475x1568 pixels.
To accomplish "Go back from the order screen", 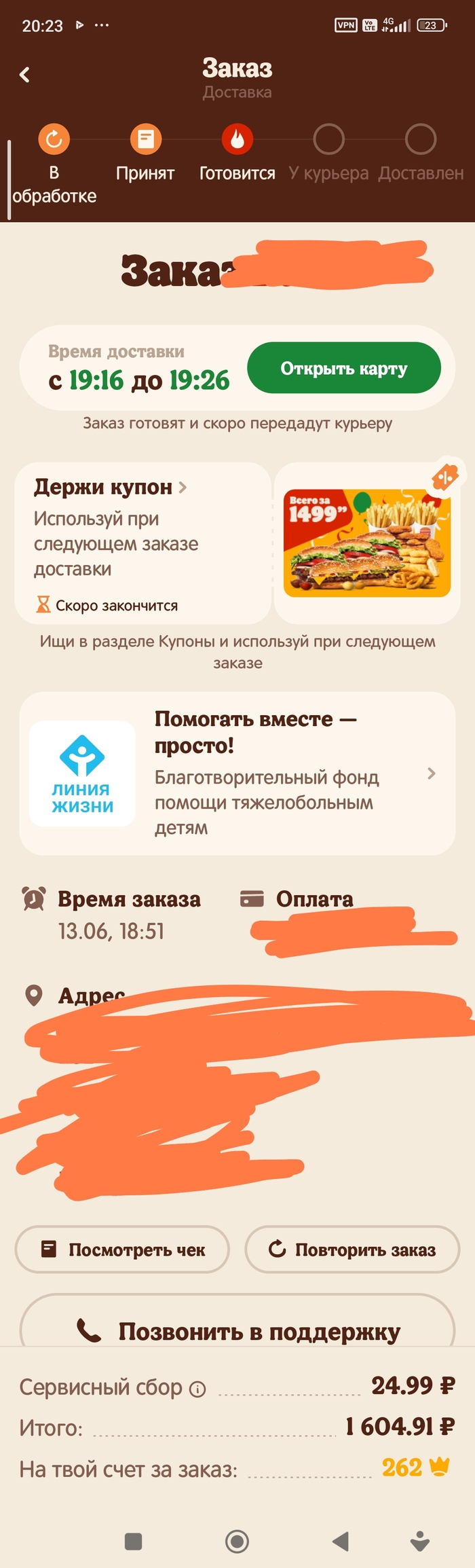I will (x=25, y=75).
